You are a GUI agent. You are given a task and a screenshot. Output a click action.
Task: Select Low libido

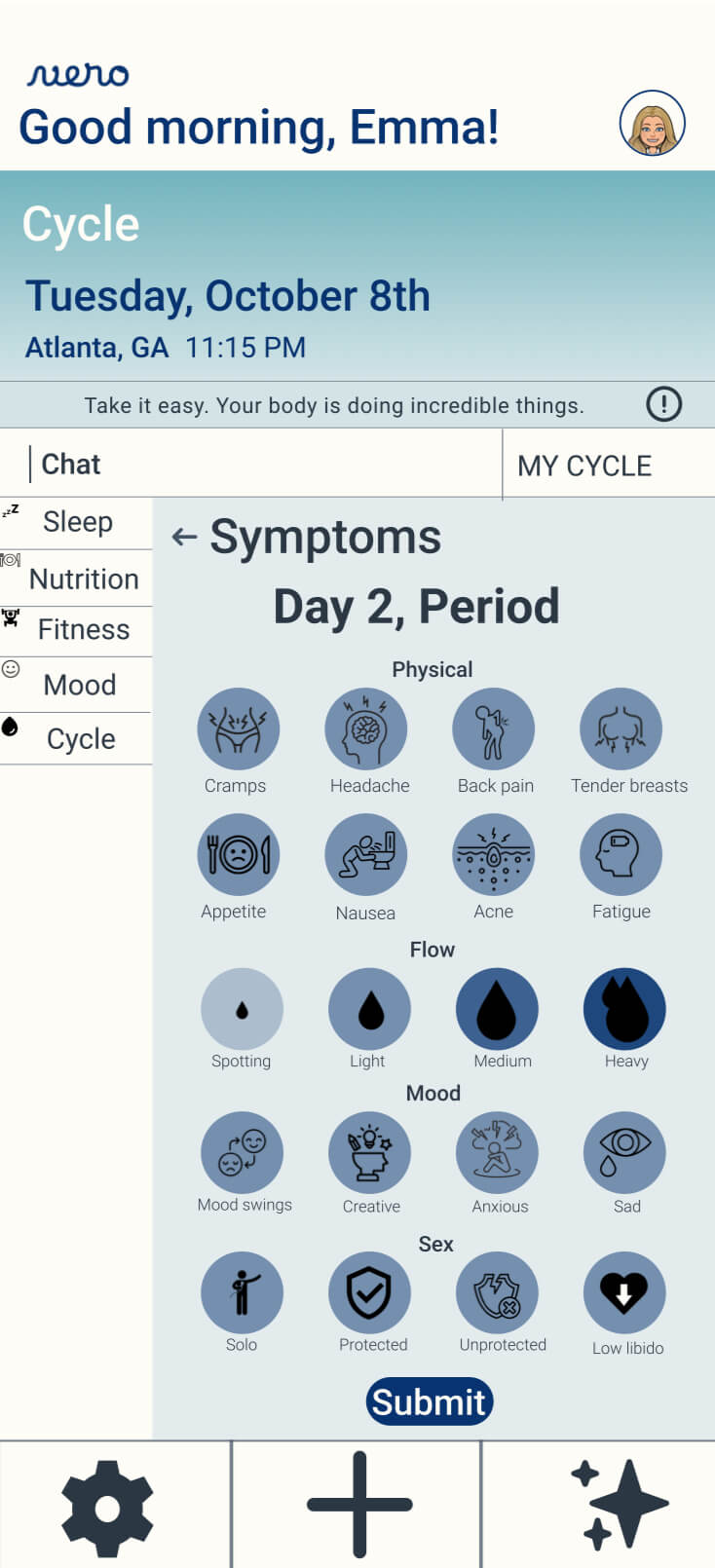(x=623, y=1292)
